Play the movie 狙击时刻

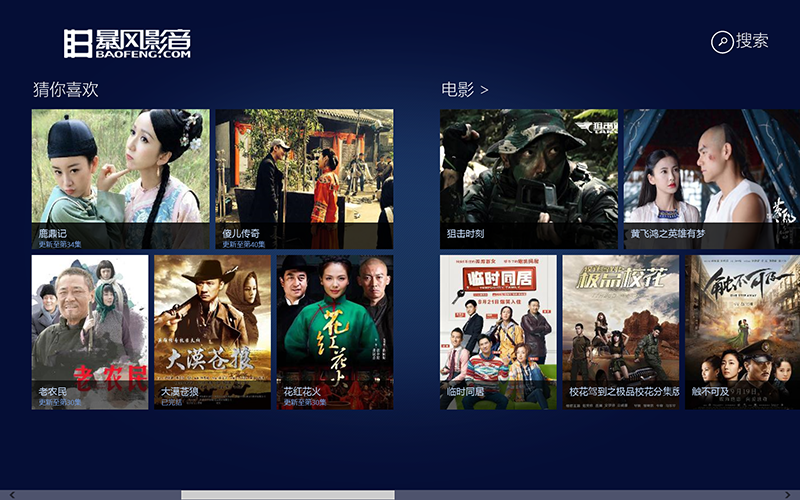[529, 179]
